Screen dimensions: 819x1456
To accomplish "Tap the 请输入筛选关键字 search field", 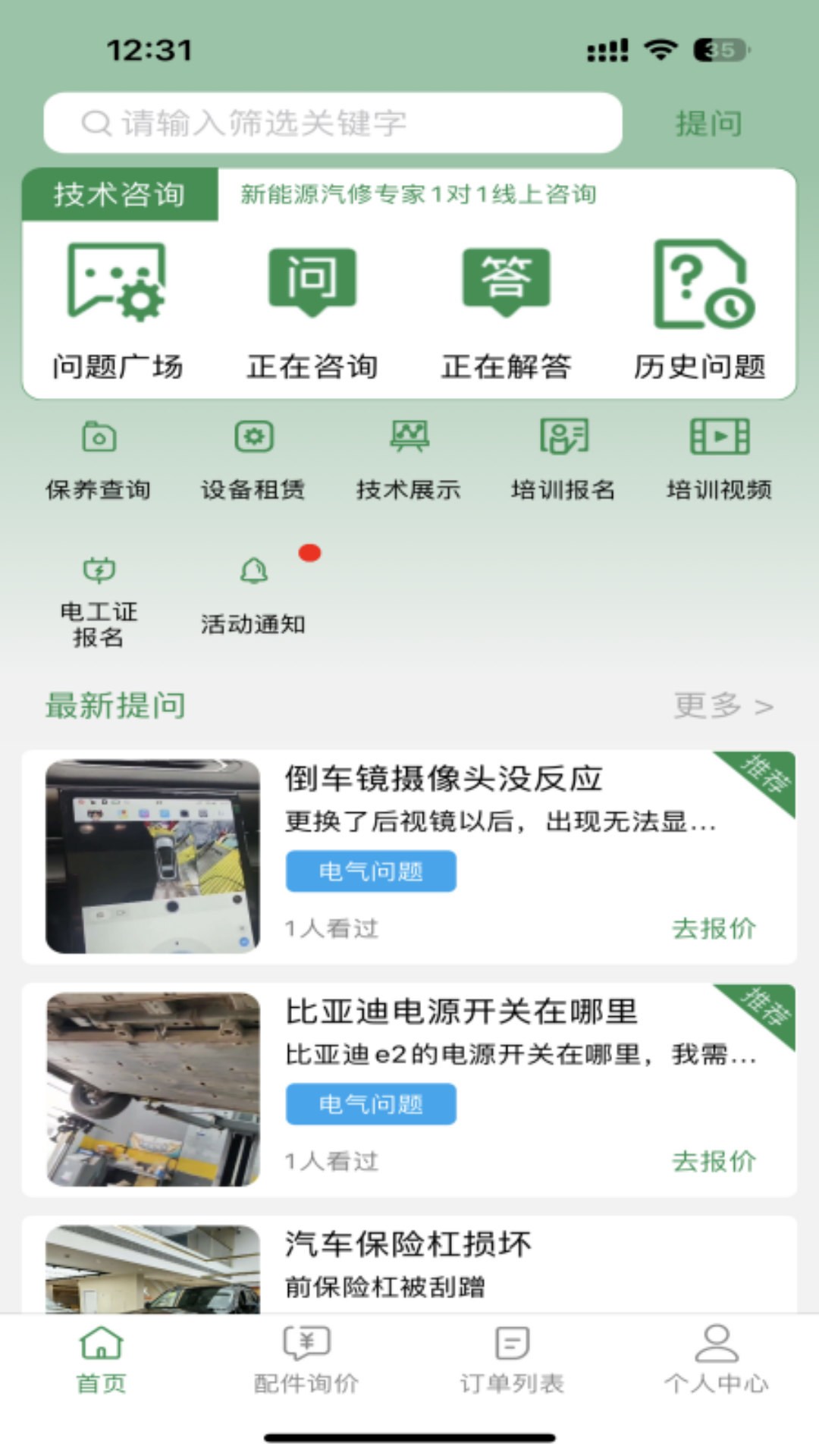I will click(333, 123).
